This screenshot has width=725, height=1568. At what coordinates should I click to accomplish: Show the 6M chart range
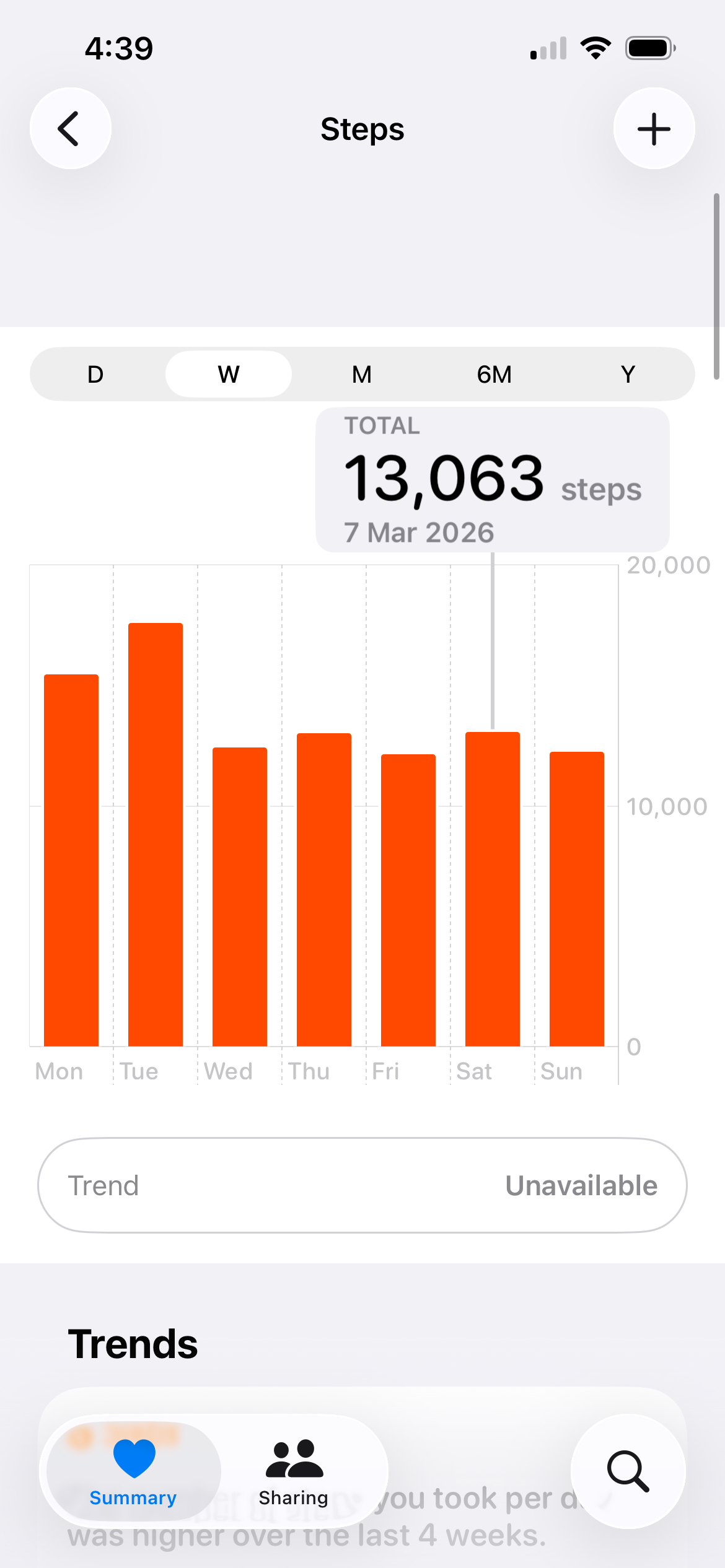click(494, 374)
